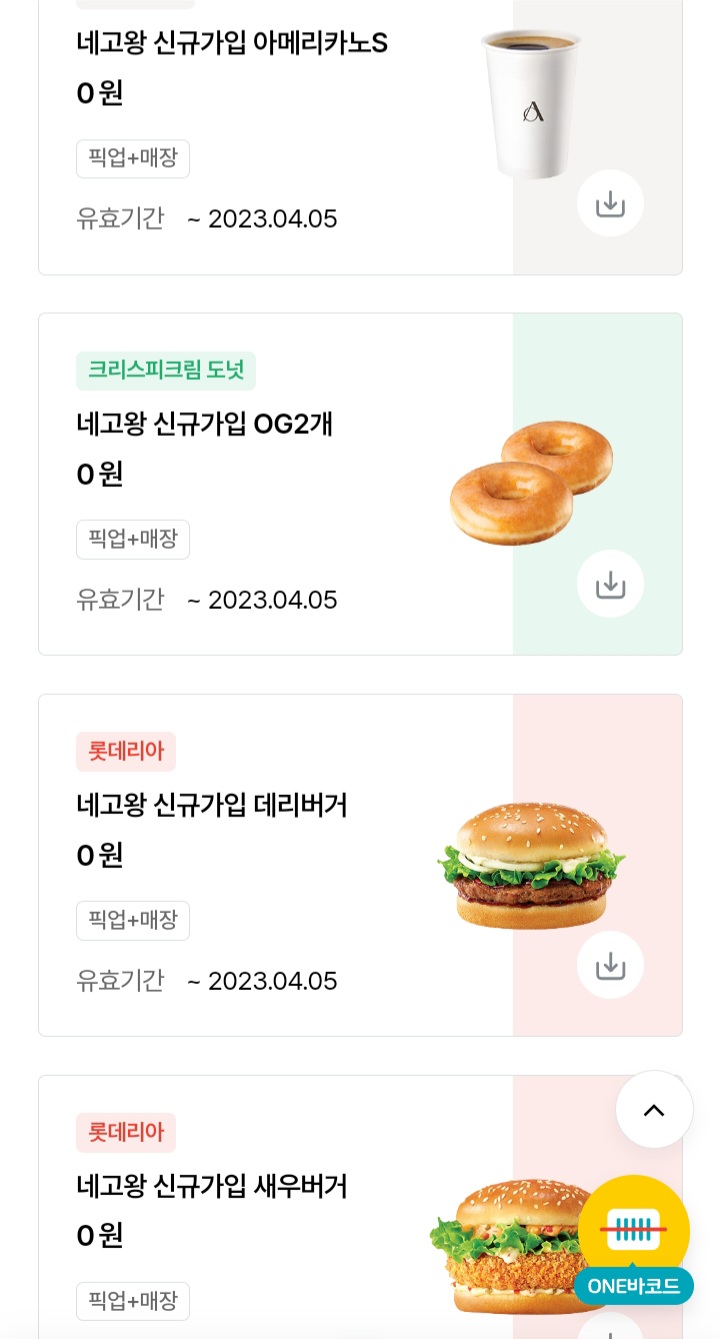Download the OG2개 donut coupon
Viewport: 720px width, 1339px height.
610,584
